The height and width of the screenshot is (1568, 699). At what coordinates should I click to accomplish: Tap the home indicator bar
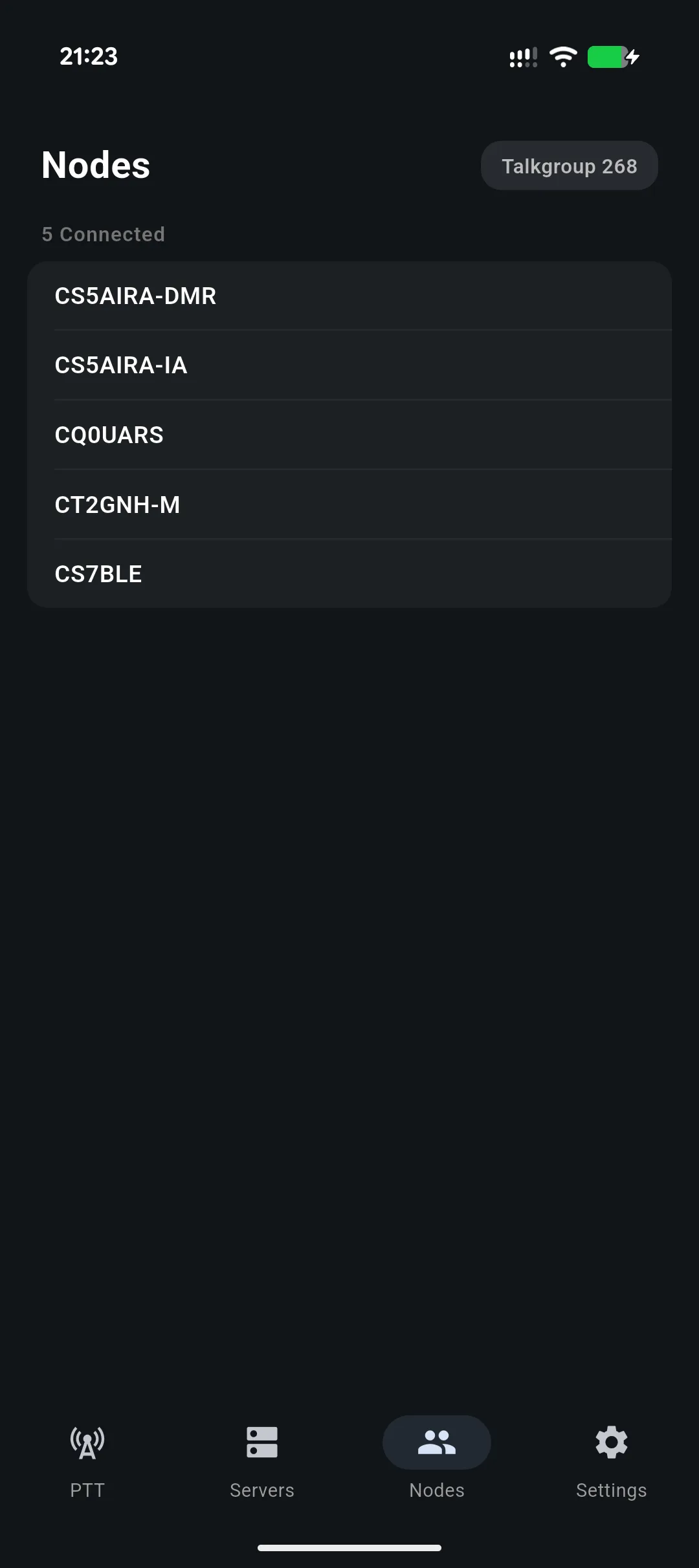pyautogui.click(x=349, y=1546)
